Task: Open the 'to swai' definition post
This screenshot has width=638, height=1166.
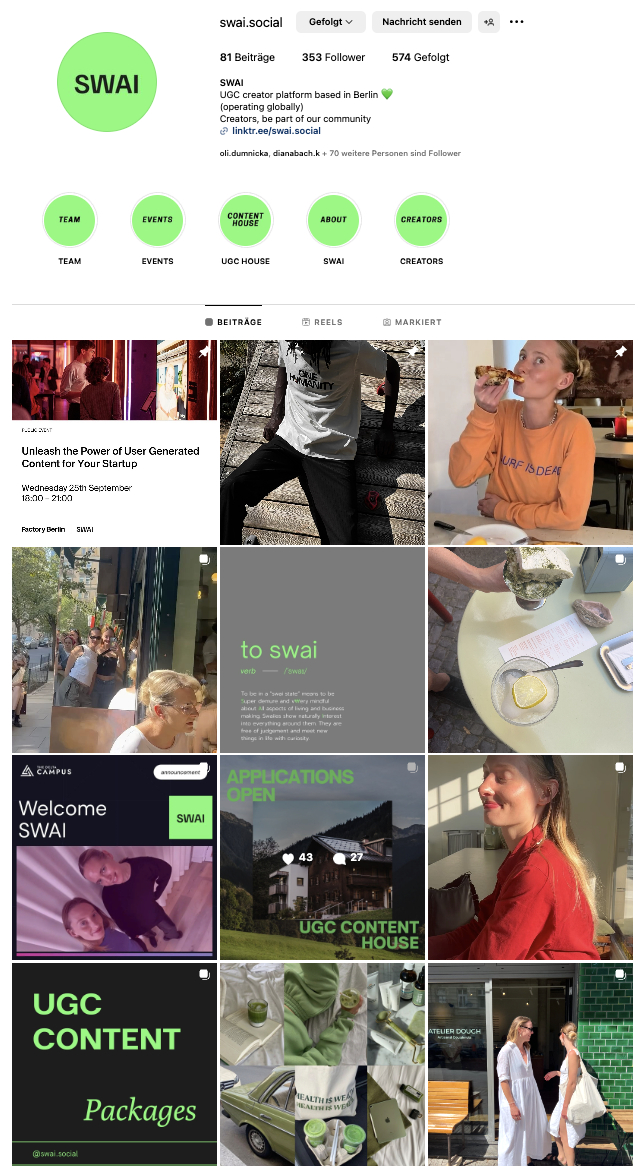Action: click(322, 650)
